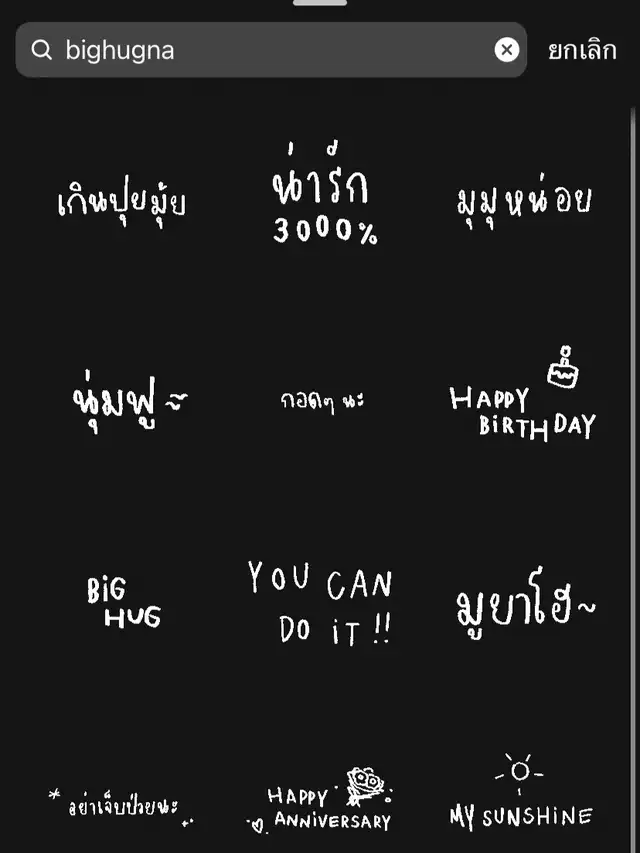
Task: Choose the BIG HUG sticker
Action: click(x=123, y=603)
